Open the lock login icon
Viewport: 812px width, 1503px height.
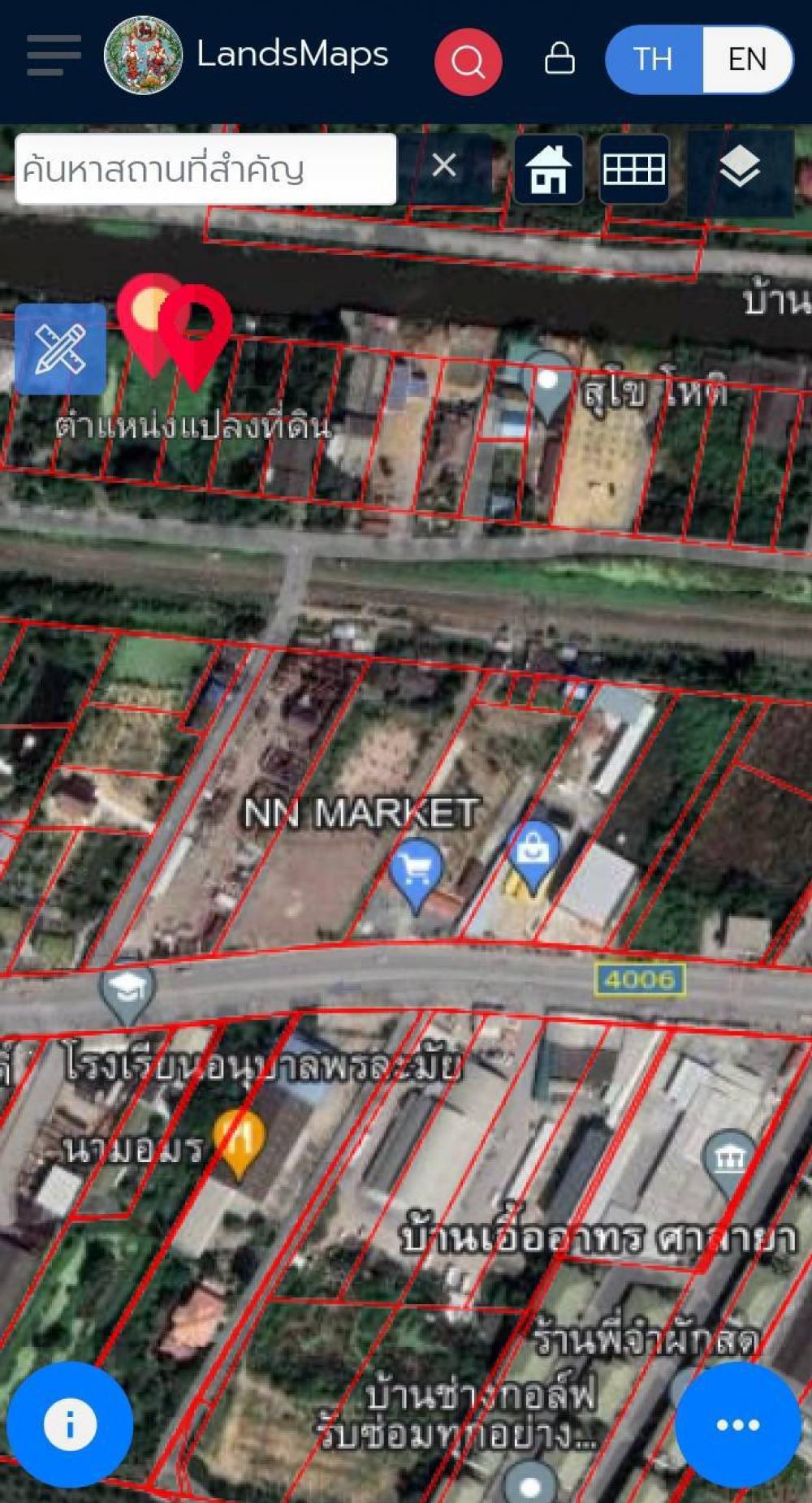coord(559,58)
